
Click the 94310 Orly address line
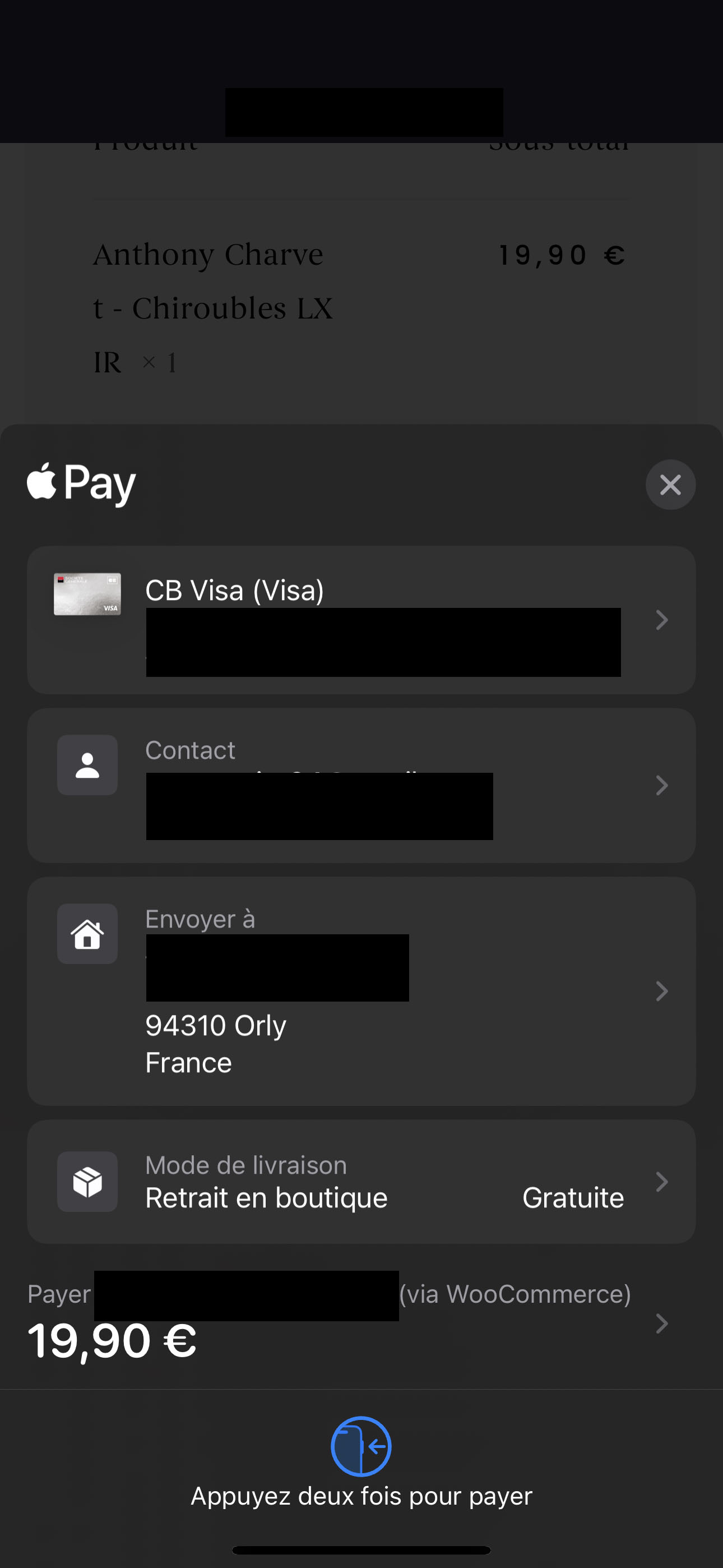pyautogui.click(x=215, y=1025)
